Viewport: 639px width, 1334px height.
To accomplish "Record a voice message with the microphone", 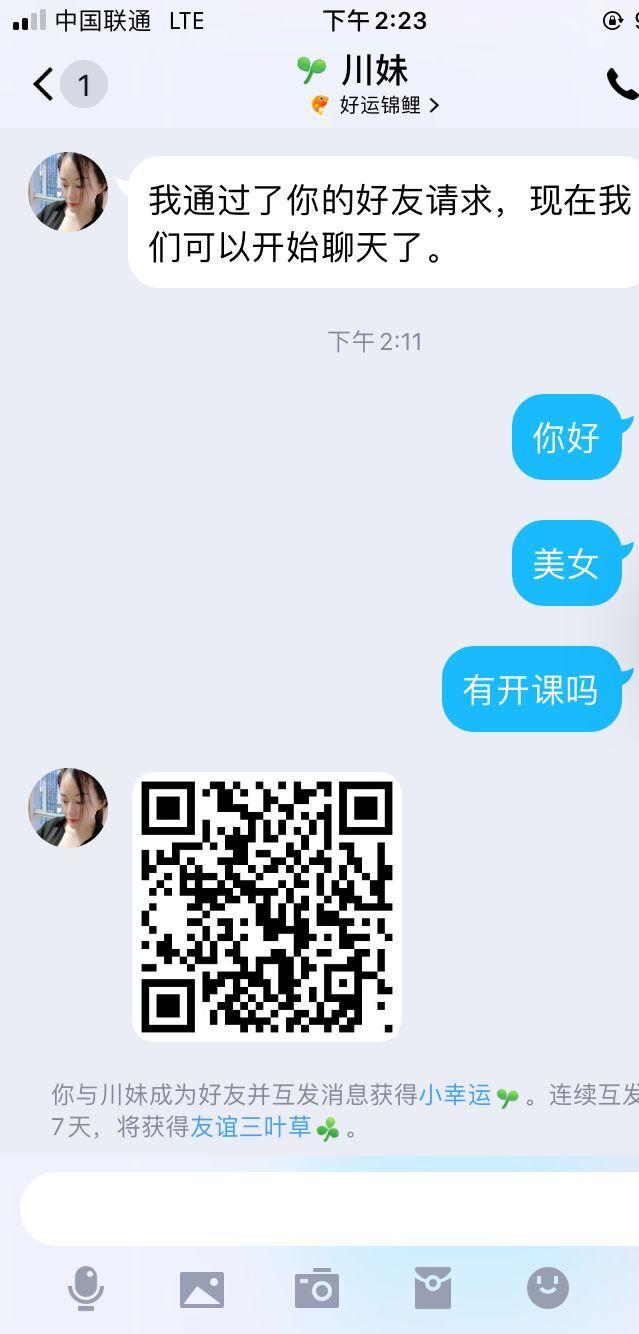I will pyautogui.click(x=86, y=1288).
